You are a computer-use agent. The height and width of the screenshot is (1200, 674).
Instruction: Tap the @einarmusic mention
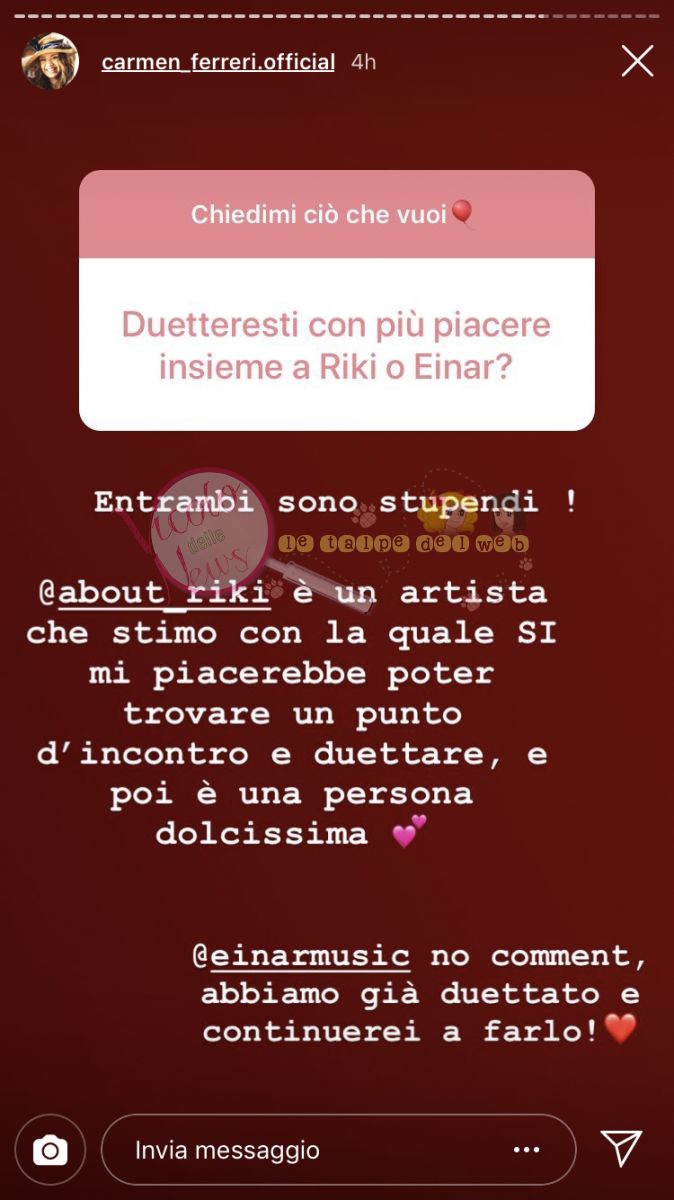301,955
